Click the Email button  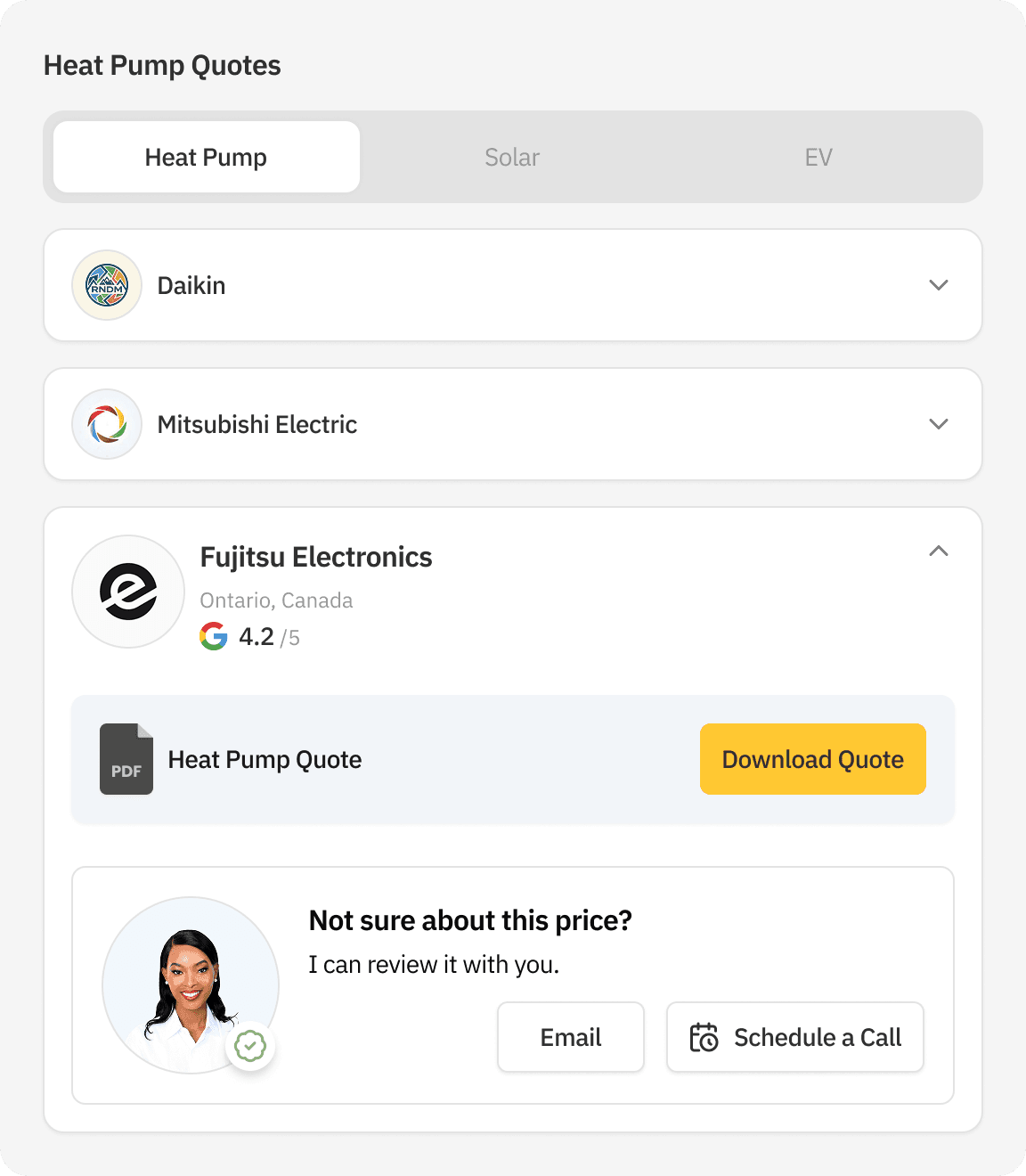click(x=570, y=1037)
